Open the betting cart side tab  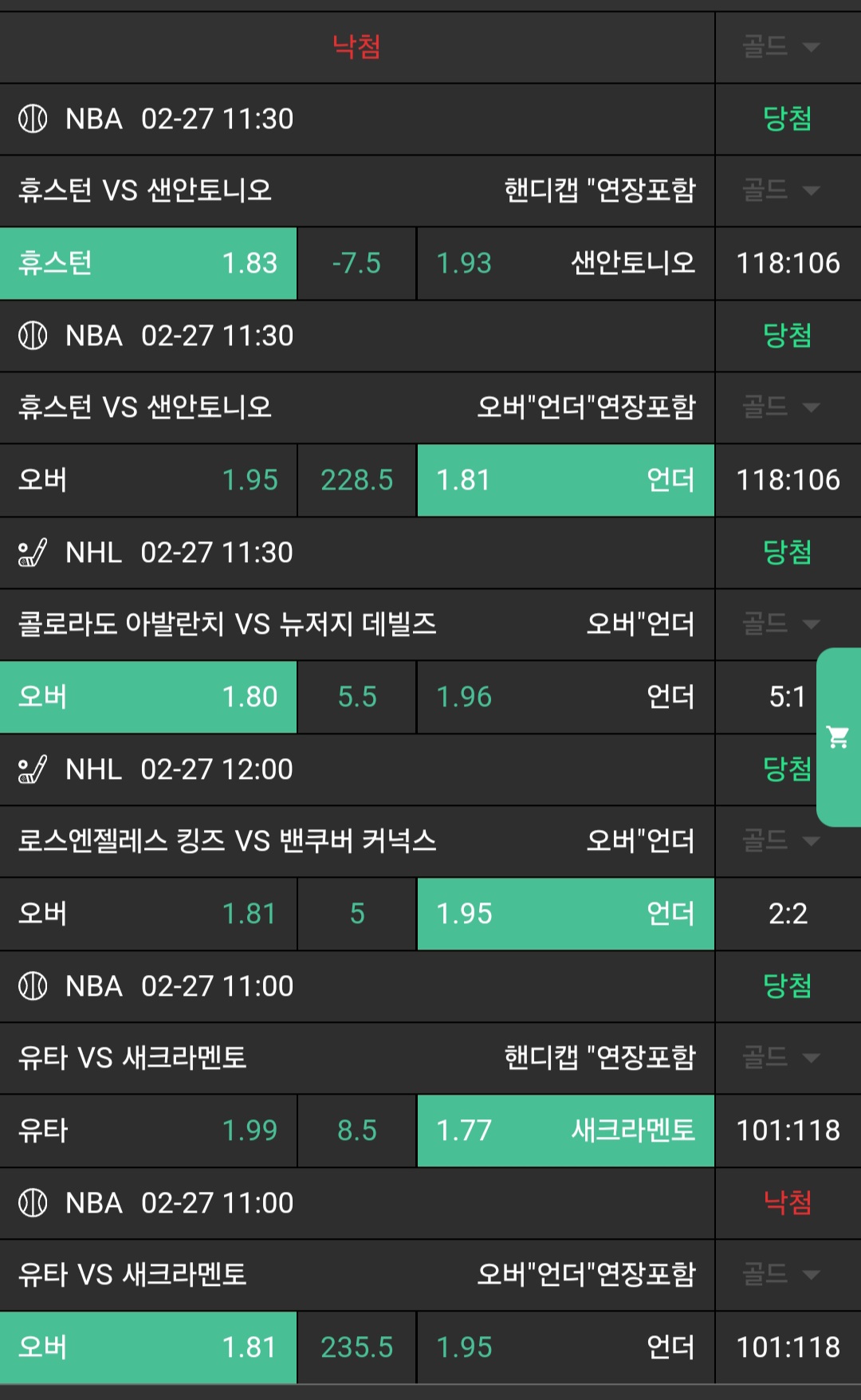point(838,737)
